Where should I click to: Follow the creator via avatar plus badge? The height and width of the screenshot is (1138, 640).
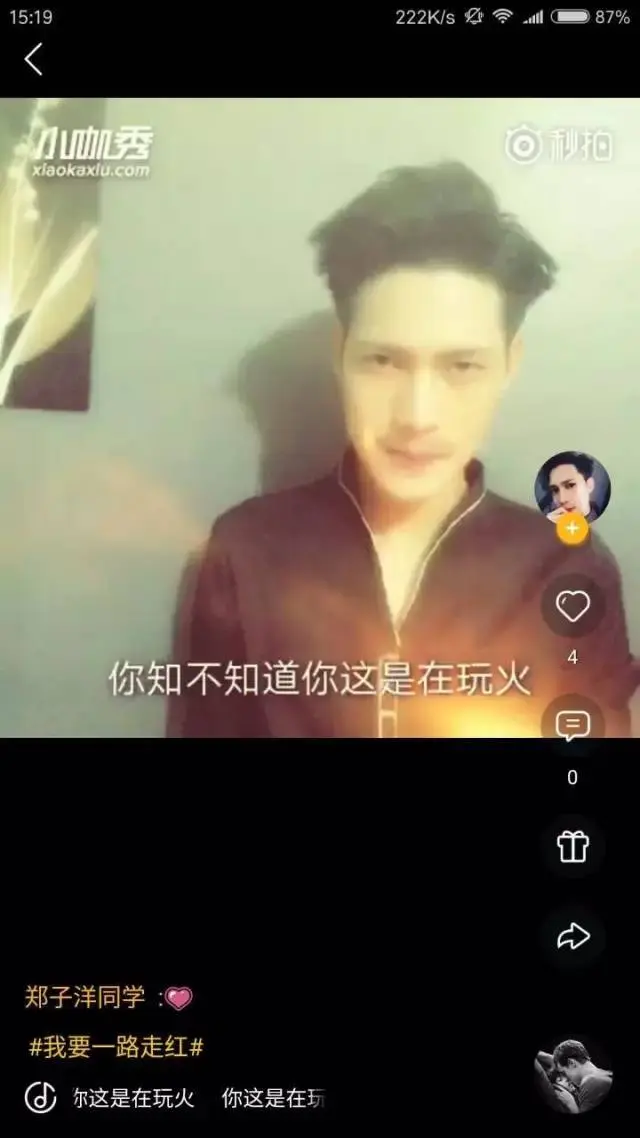tap(572, 531)
